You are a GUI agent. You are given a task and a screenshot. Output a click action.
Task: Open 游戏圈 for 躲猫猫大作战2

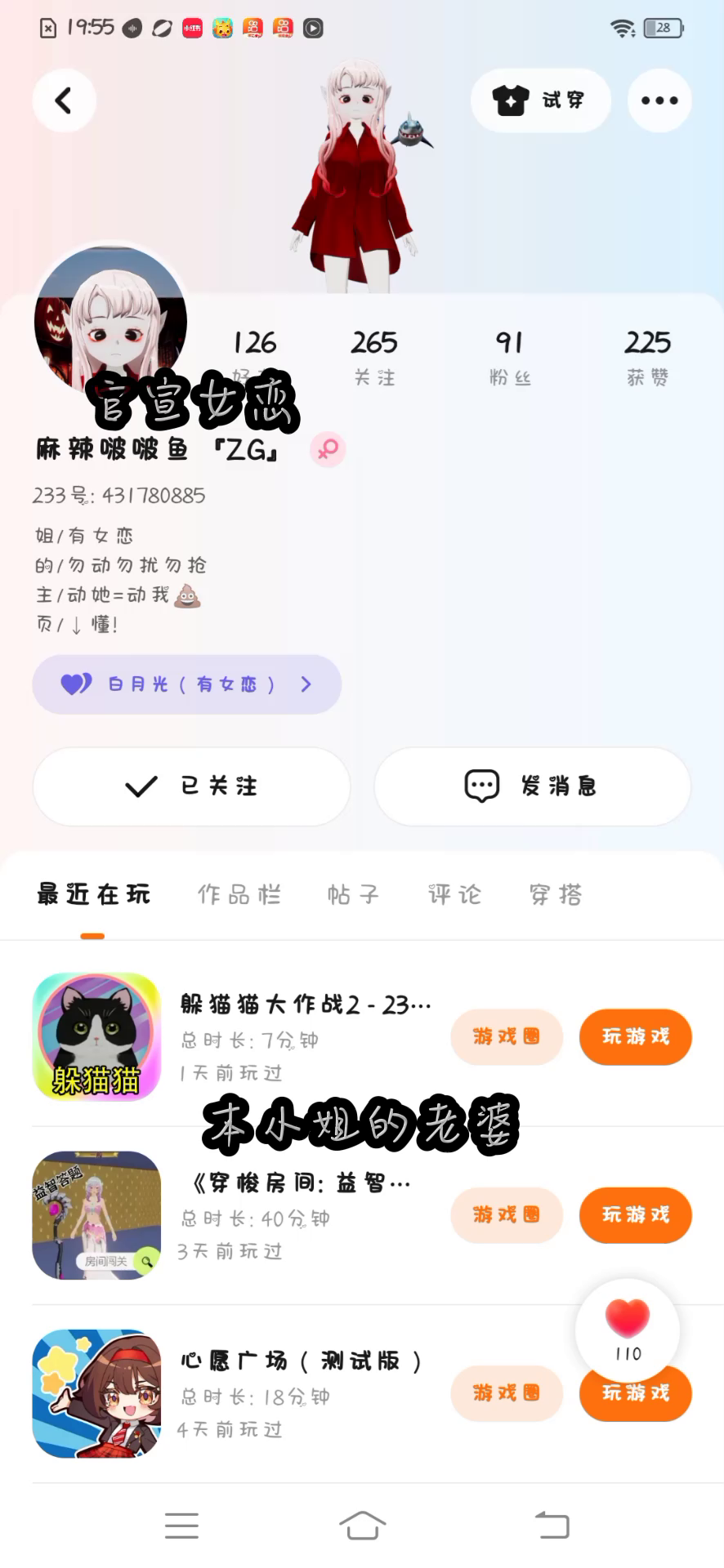(507, 1036)
